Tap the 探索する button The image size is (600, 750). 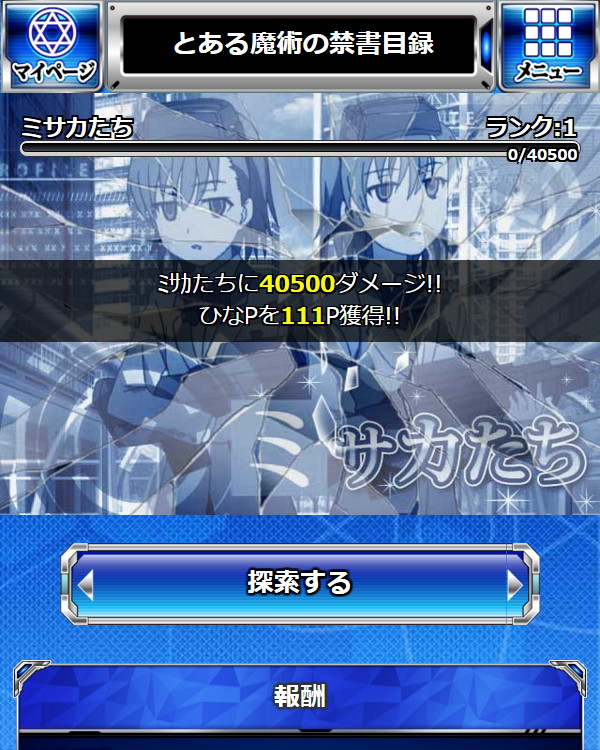300,583
